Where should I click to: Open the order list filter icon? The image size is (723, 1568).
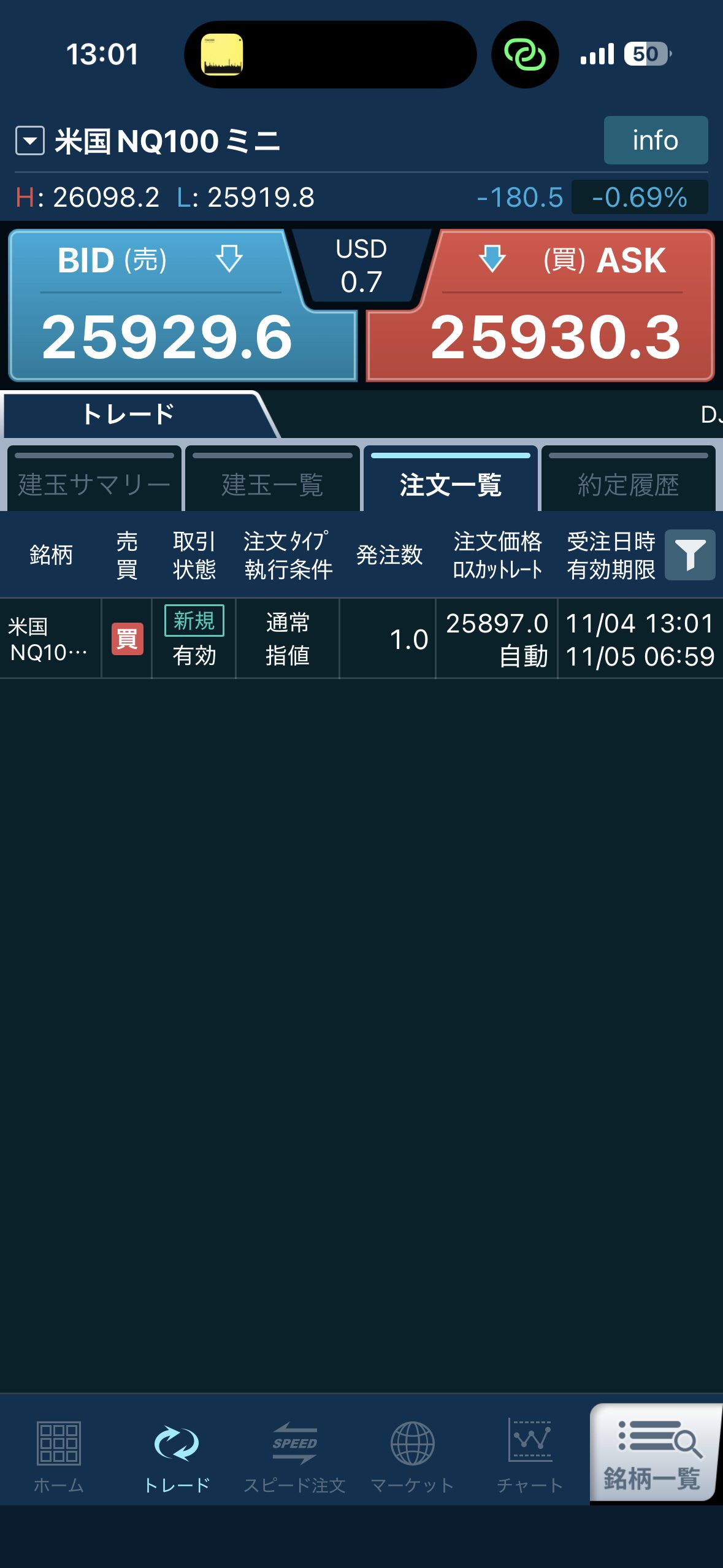690,555
